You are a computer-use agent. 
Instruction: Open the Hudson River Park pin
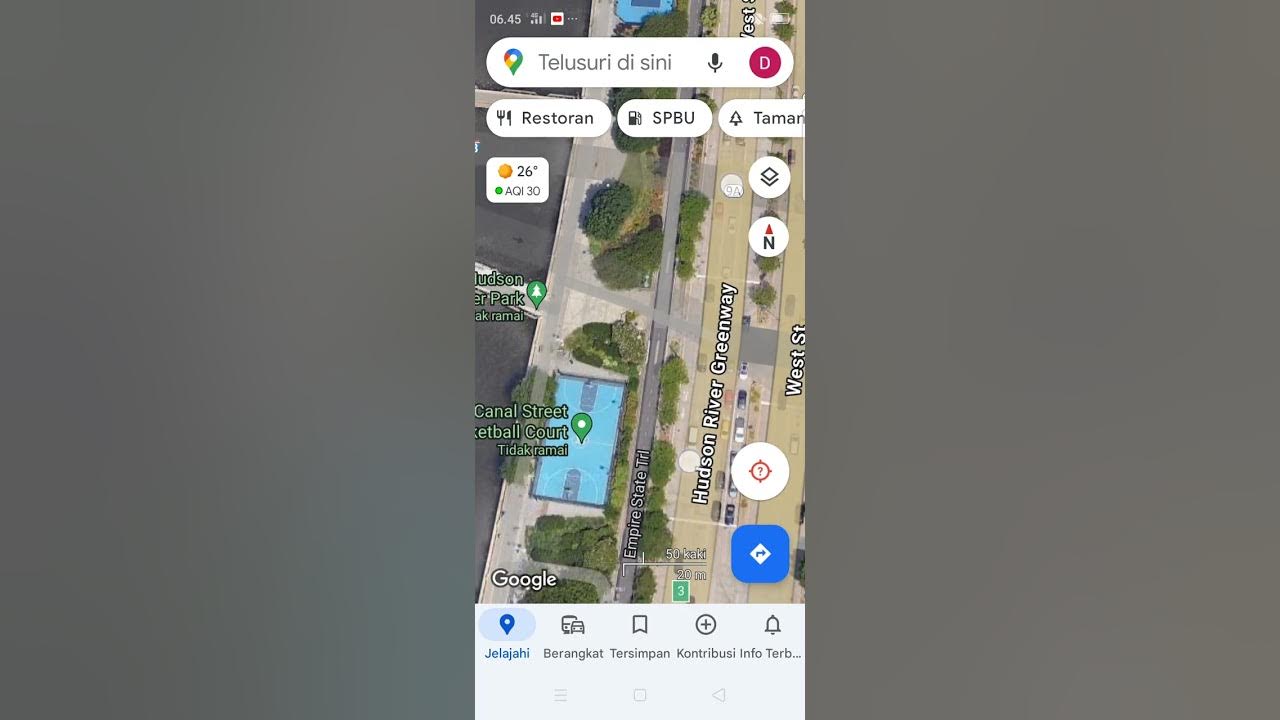tap(537, 293)
